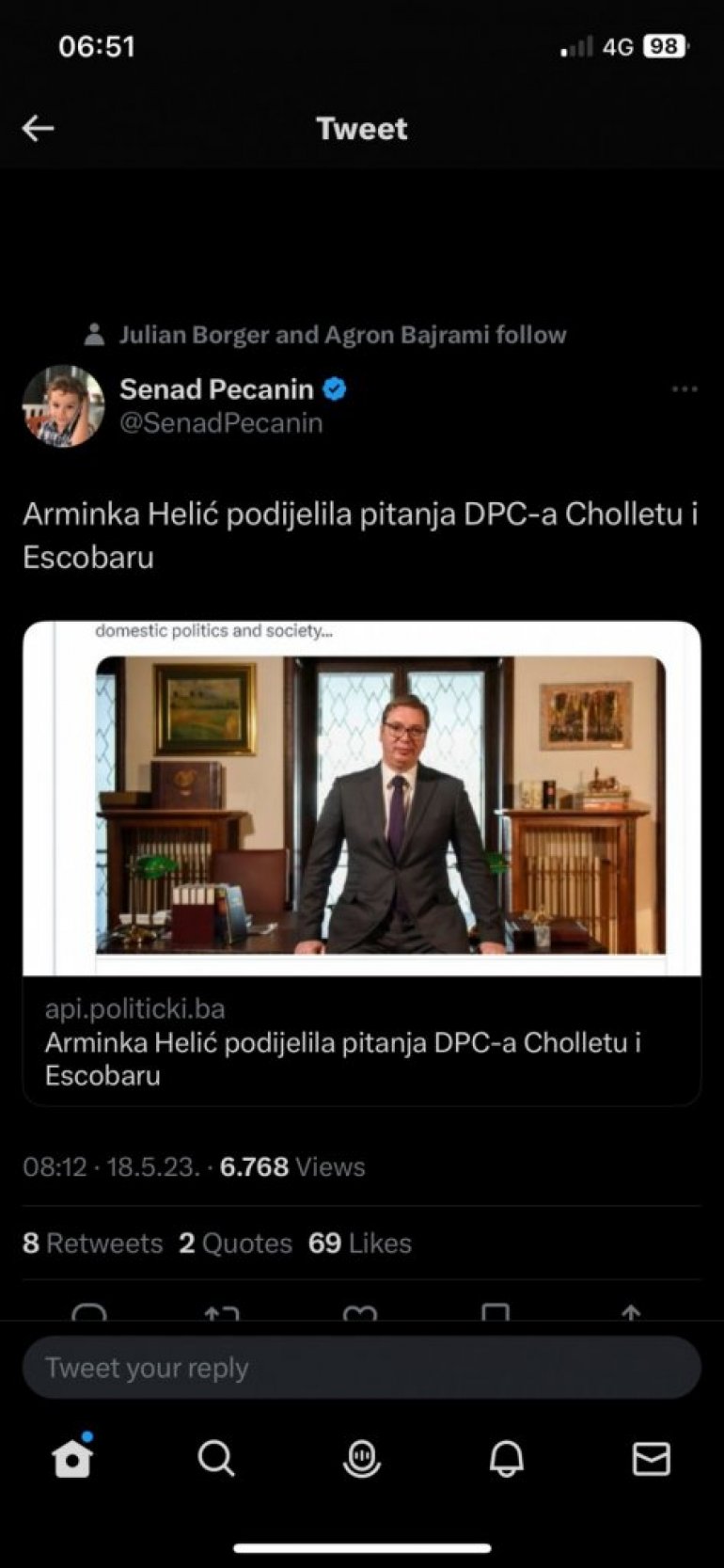Open Senad Pecanin's profile picture

pos(64,406)
